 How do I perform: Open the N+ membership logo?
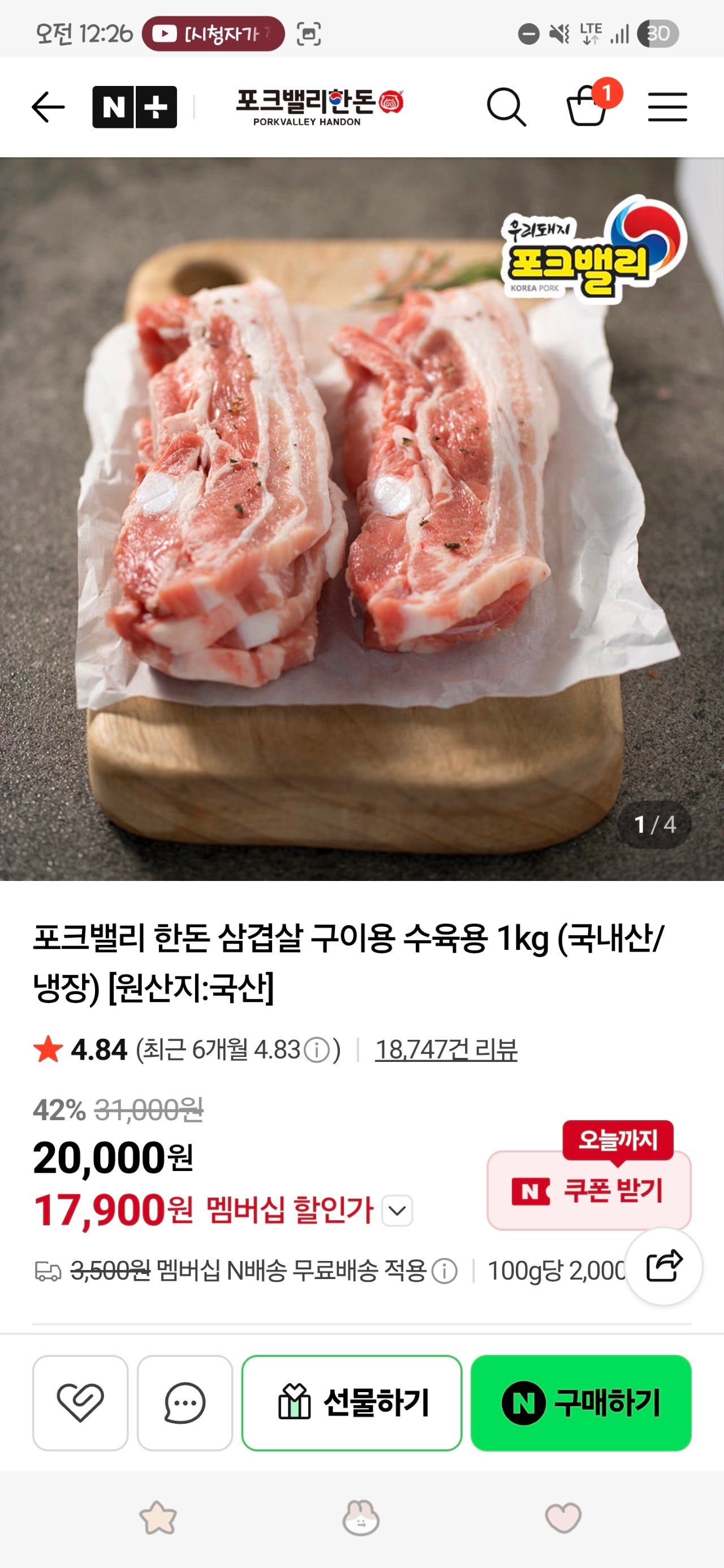pyautogui.click(x=135, y=106)
